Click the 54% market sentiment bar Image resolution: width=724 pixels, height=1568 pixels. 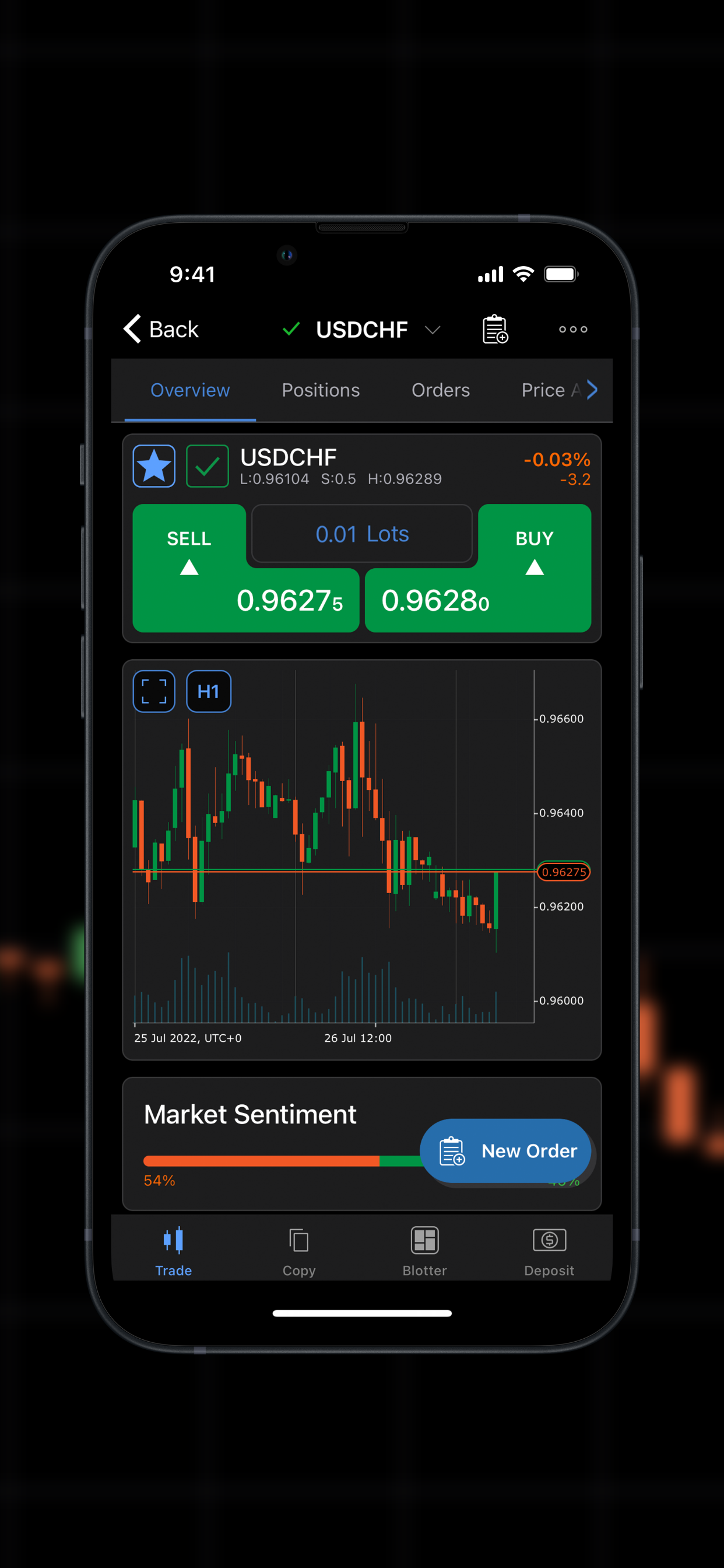point(262,1160)
